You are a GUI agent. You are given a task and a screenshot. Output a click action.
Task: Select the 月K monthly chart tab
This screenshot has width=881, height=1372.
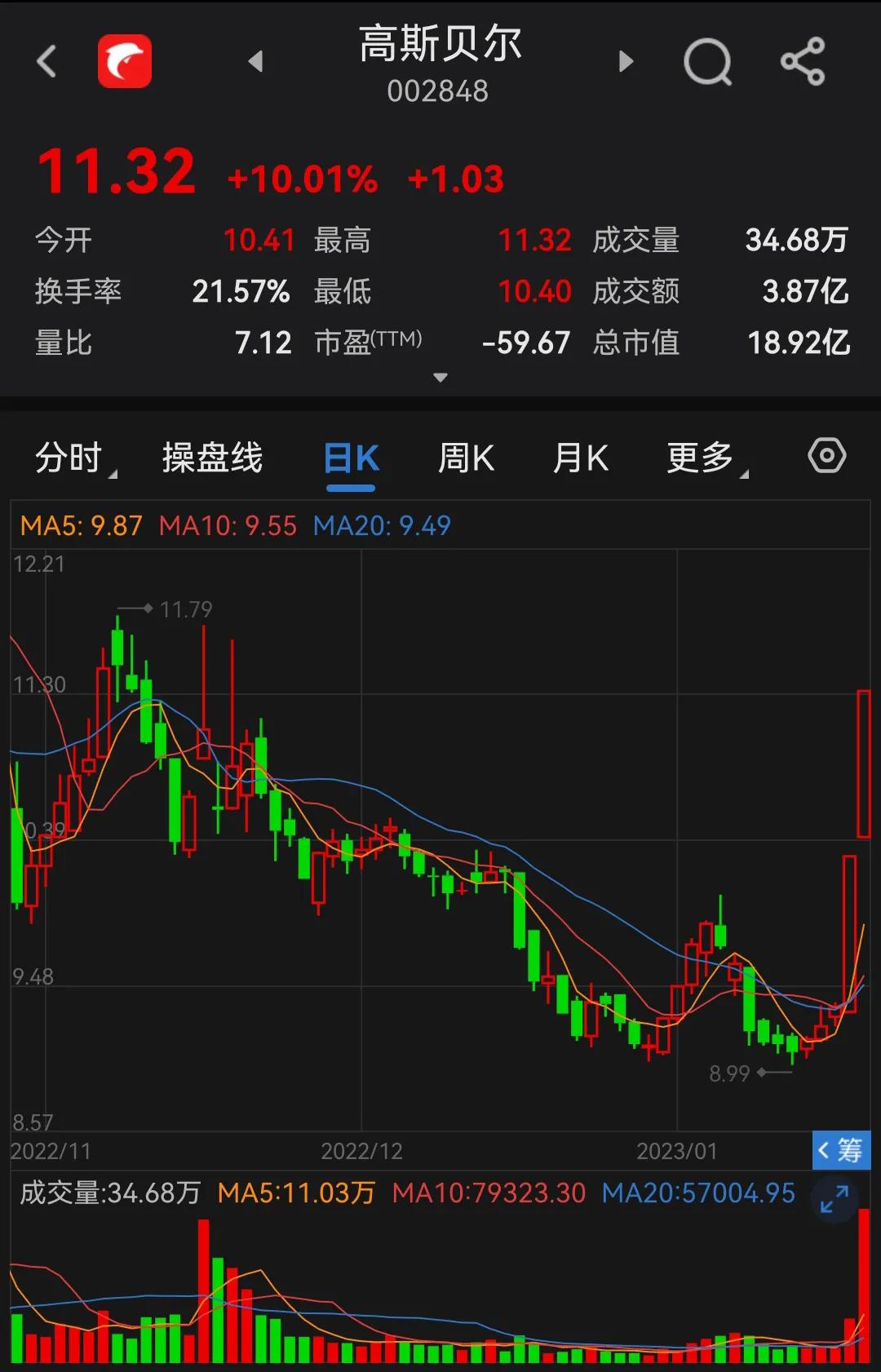click(x=581, y=458)
